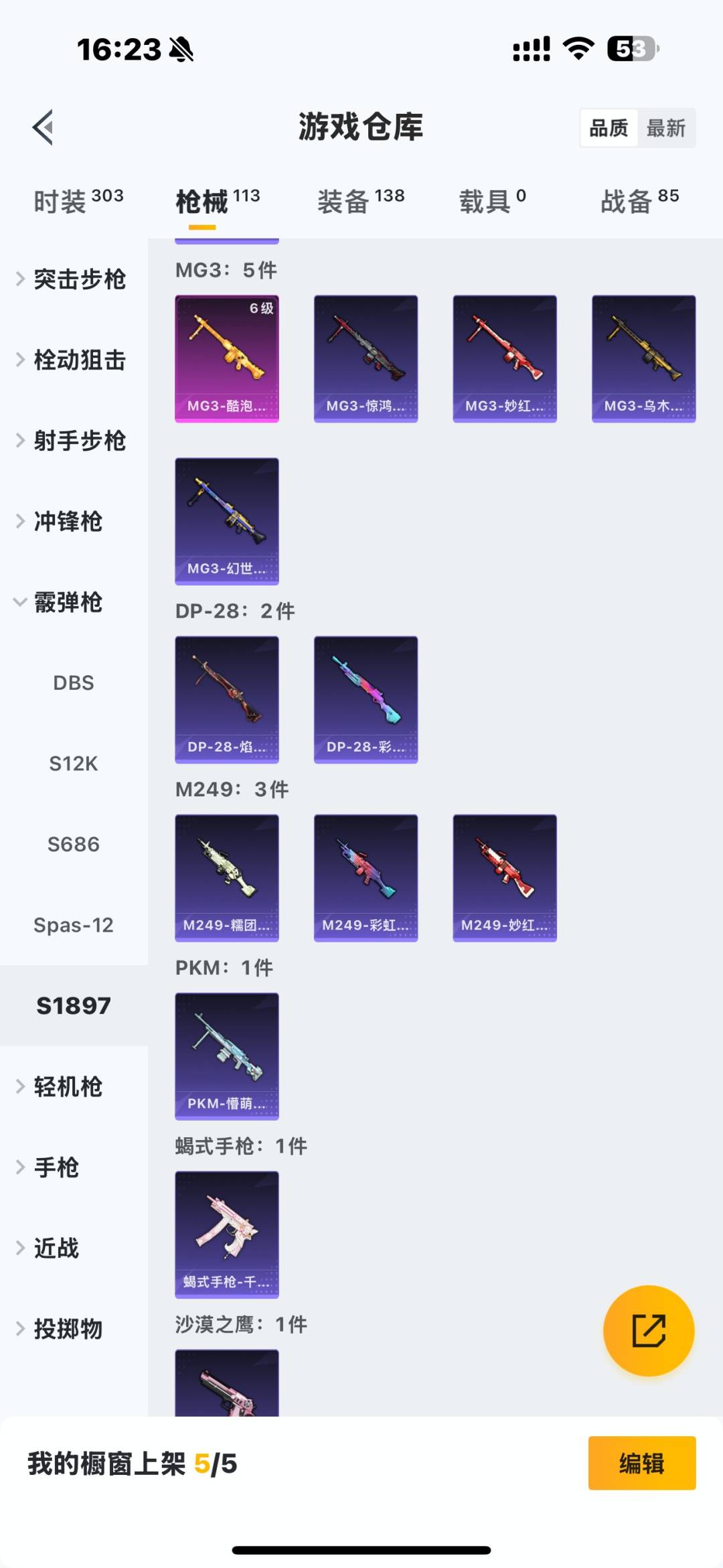The image size is (723, 1568).
Task: Expand the 轻机枪 light machine gun category
Action: (x=67, y=1087)
